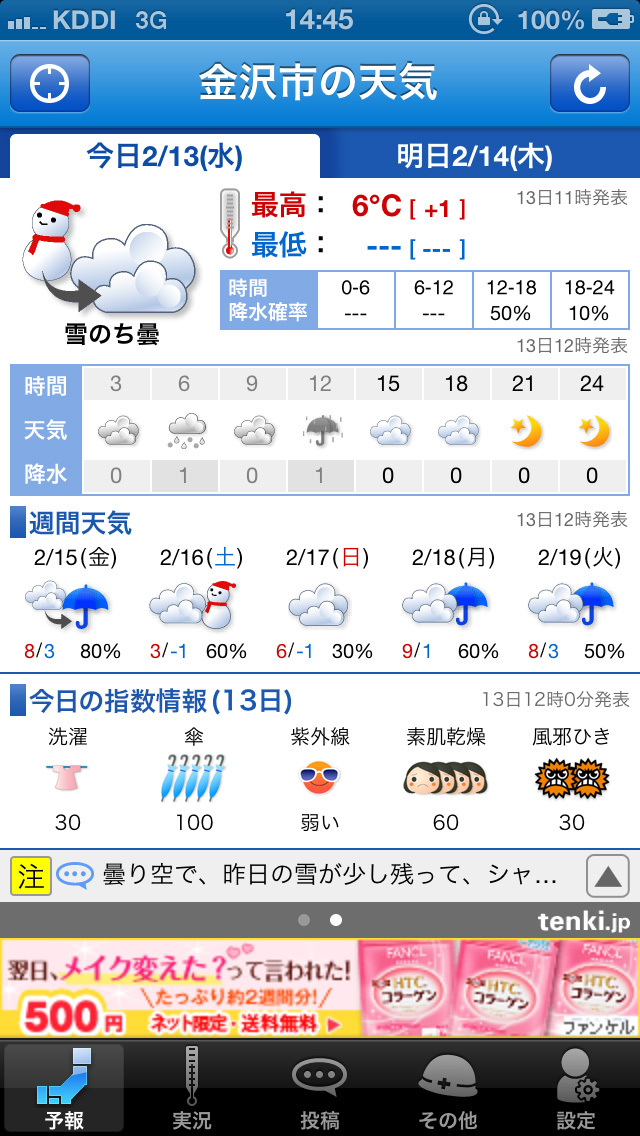Viewport: 640px width, 1136px height.
Task: Tap the page indicator dots
Action: click(320, 920)
